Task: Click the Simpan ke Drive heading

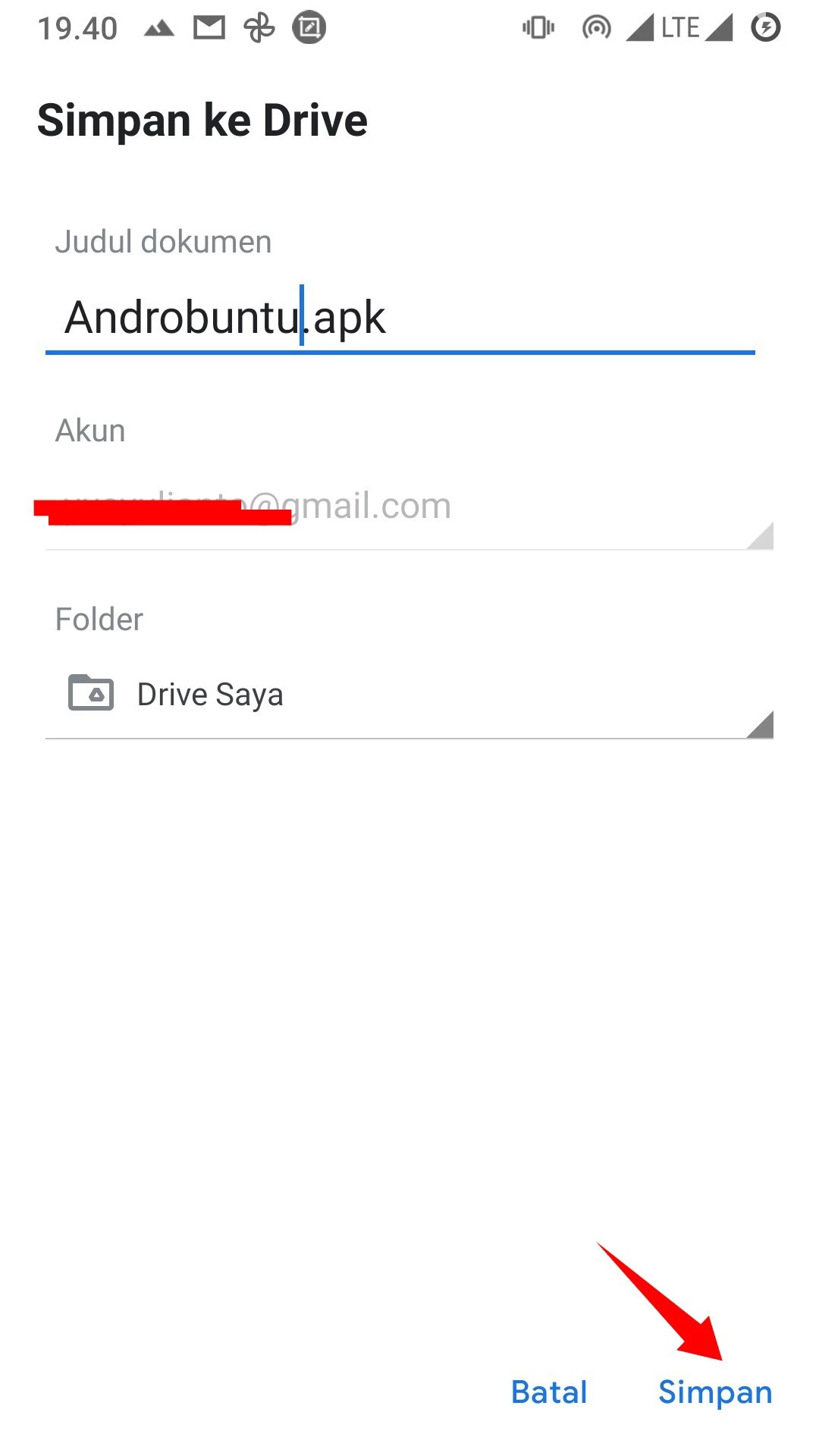Action: click(202, 120)
